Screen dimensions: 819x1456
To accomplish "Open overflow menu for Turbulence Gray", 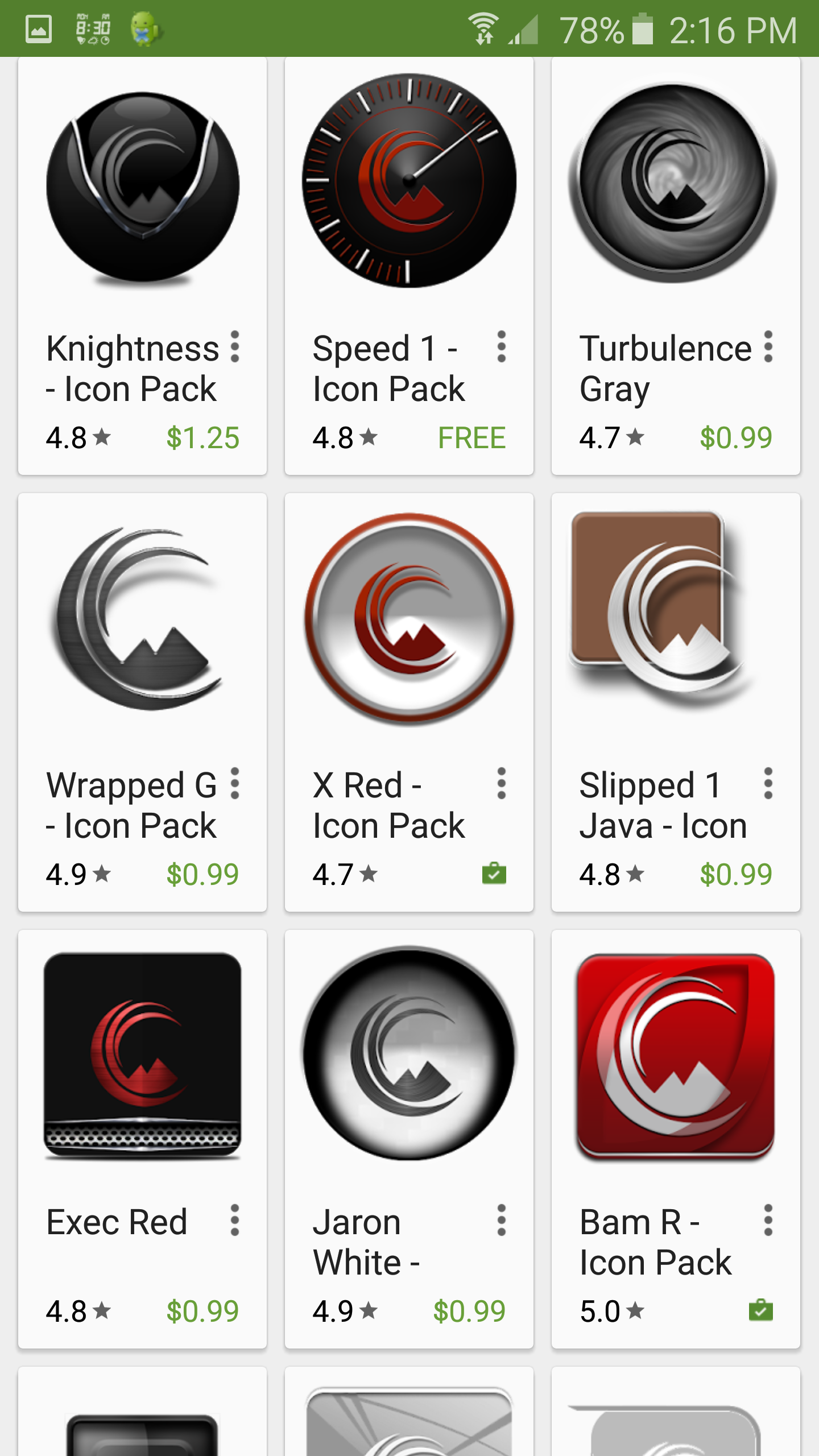I will point(768,347).
